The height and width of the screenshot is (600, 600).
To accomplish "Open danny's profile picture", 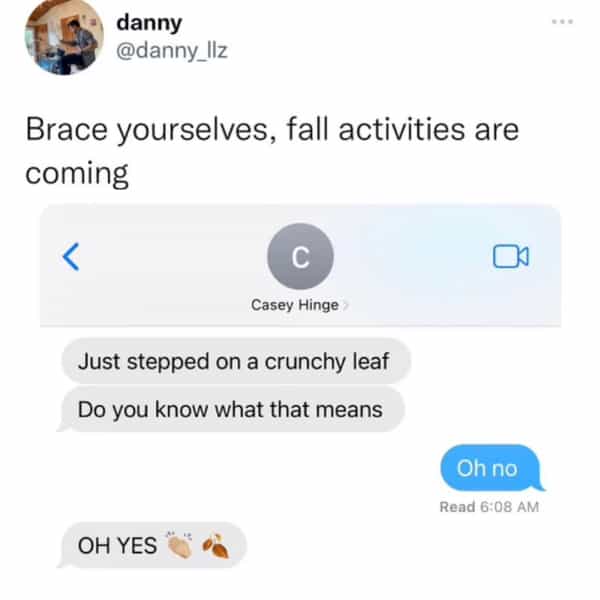I will (62, 39).
